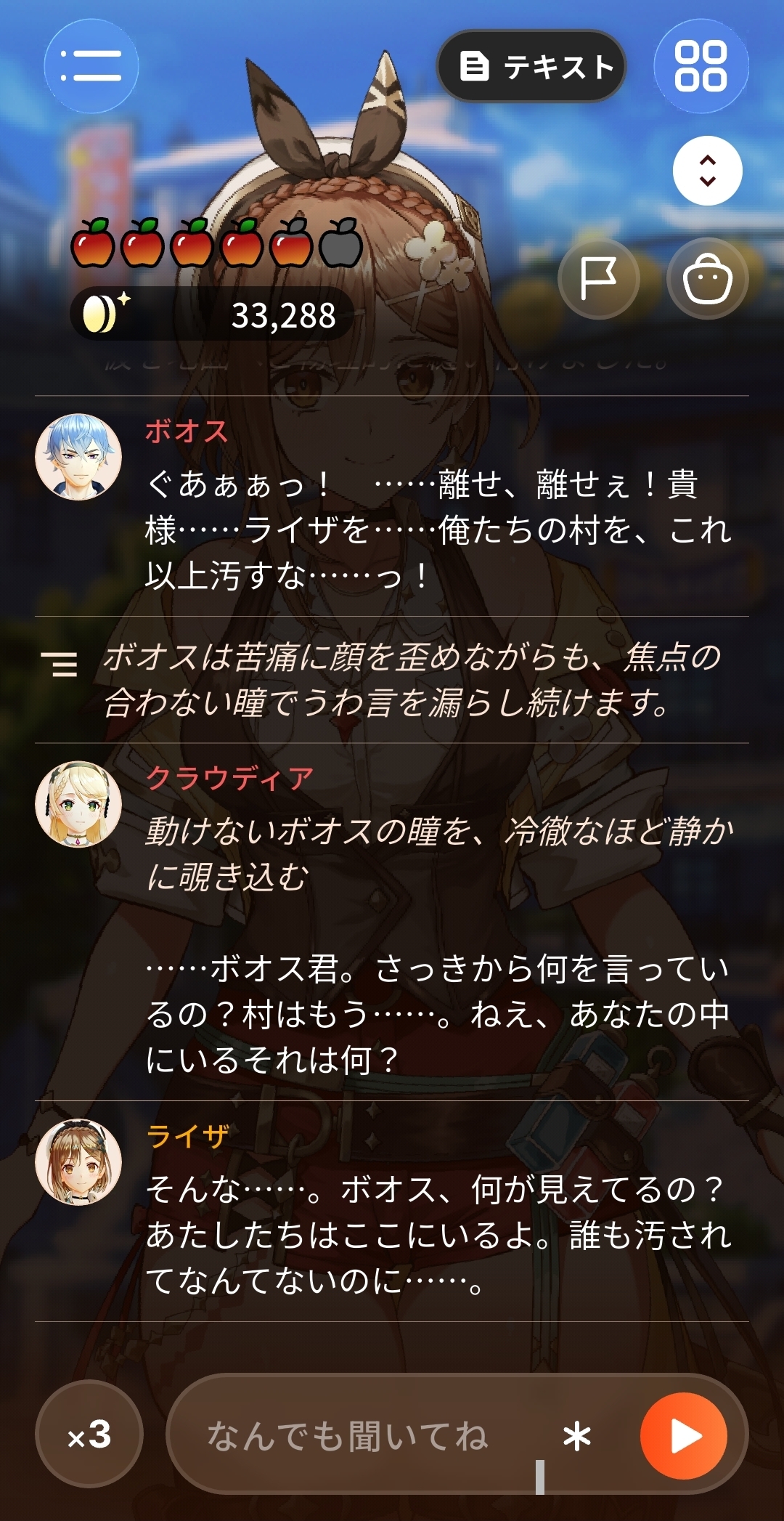This screenshot has width=784, height=1521.
Task: Open the flag icon
Action: [599, 278]
